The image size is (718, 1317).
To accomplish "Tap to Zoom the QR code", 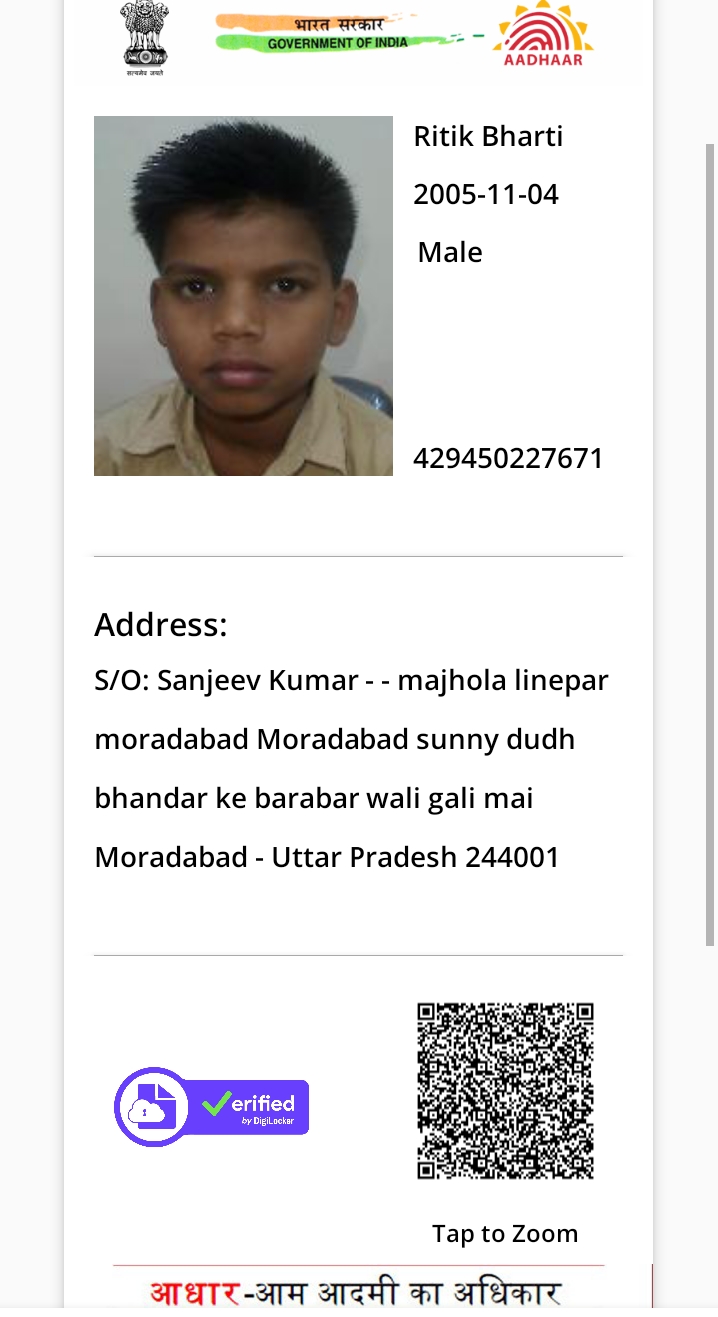I will [x=505, y=1091].
